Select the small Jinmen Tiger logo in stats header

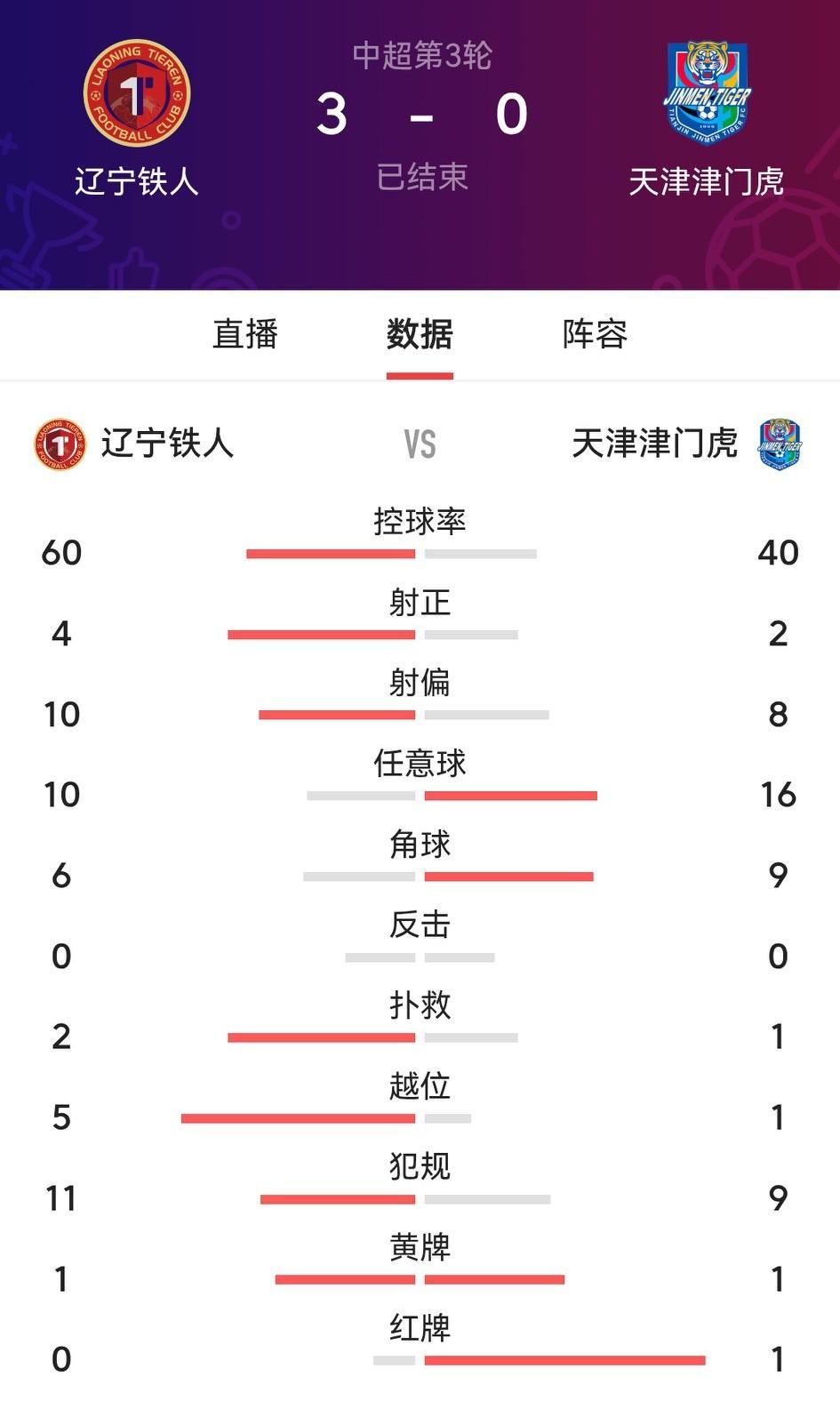(780, 445)
